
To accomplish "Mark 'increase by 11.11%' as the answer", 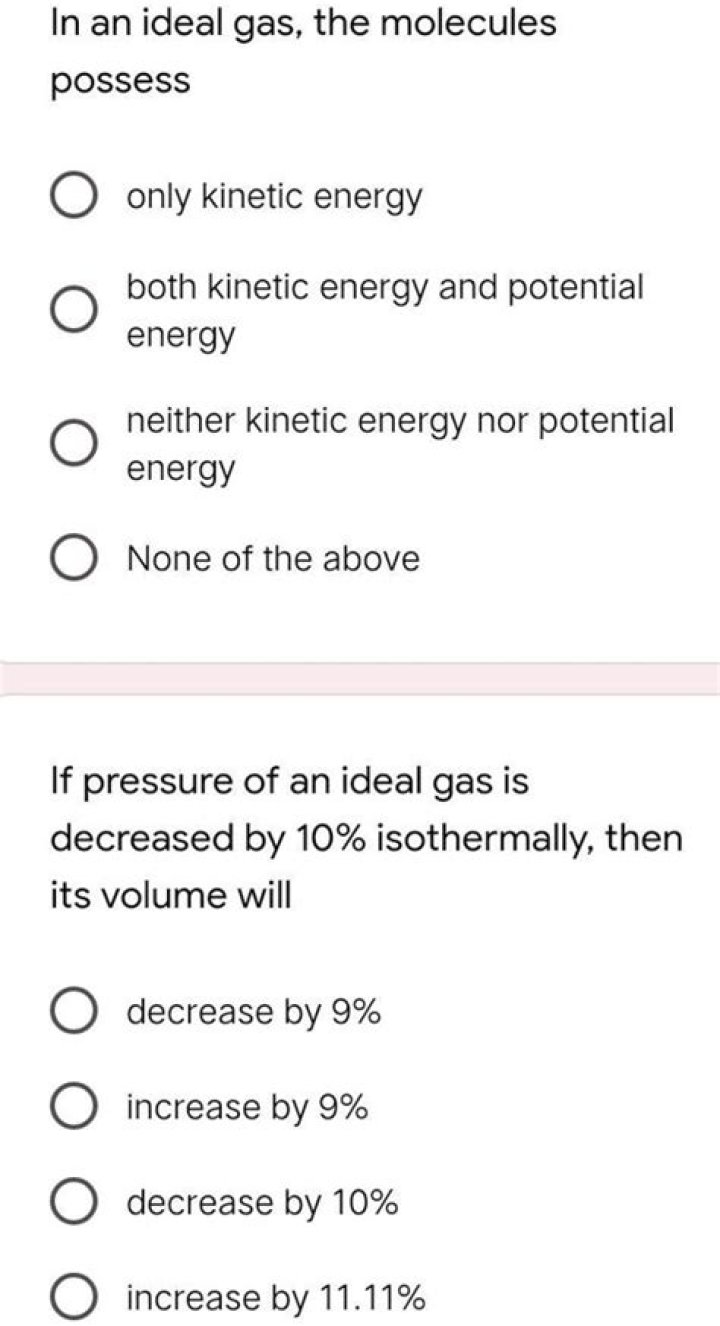I will pyautogui.click(x=73, y=1298).
